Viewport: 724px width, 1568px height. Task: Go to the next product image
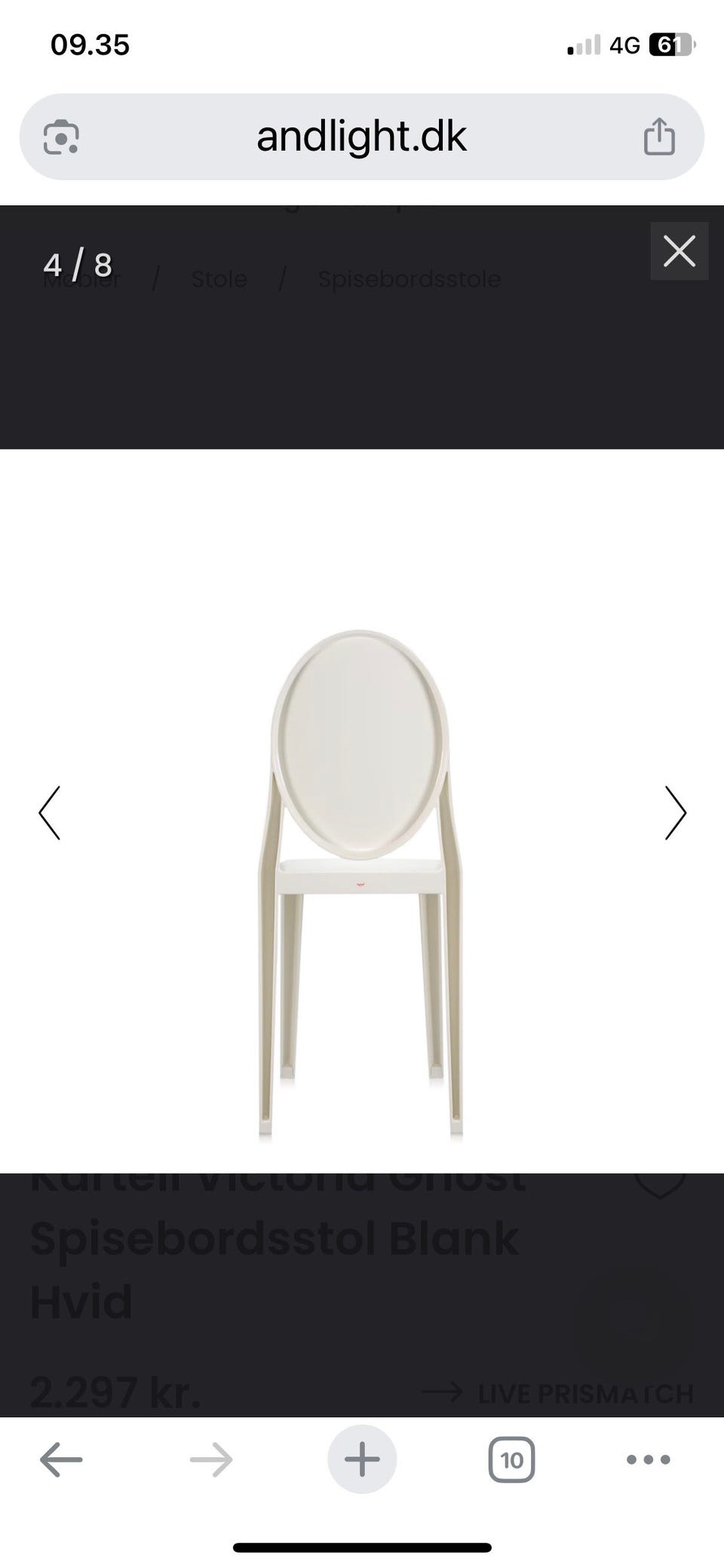coord(675,813)
